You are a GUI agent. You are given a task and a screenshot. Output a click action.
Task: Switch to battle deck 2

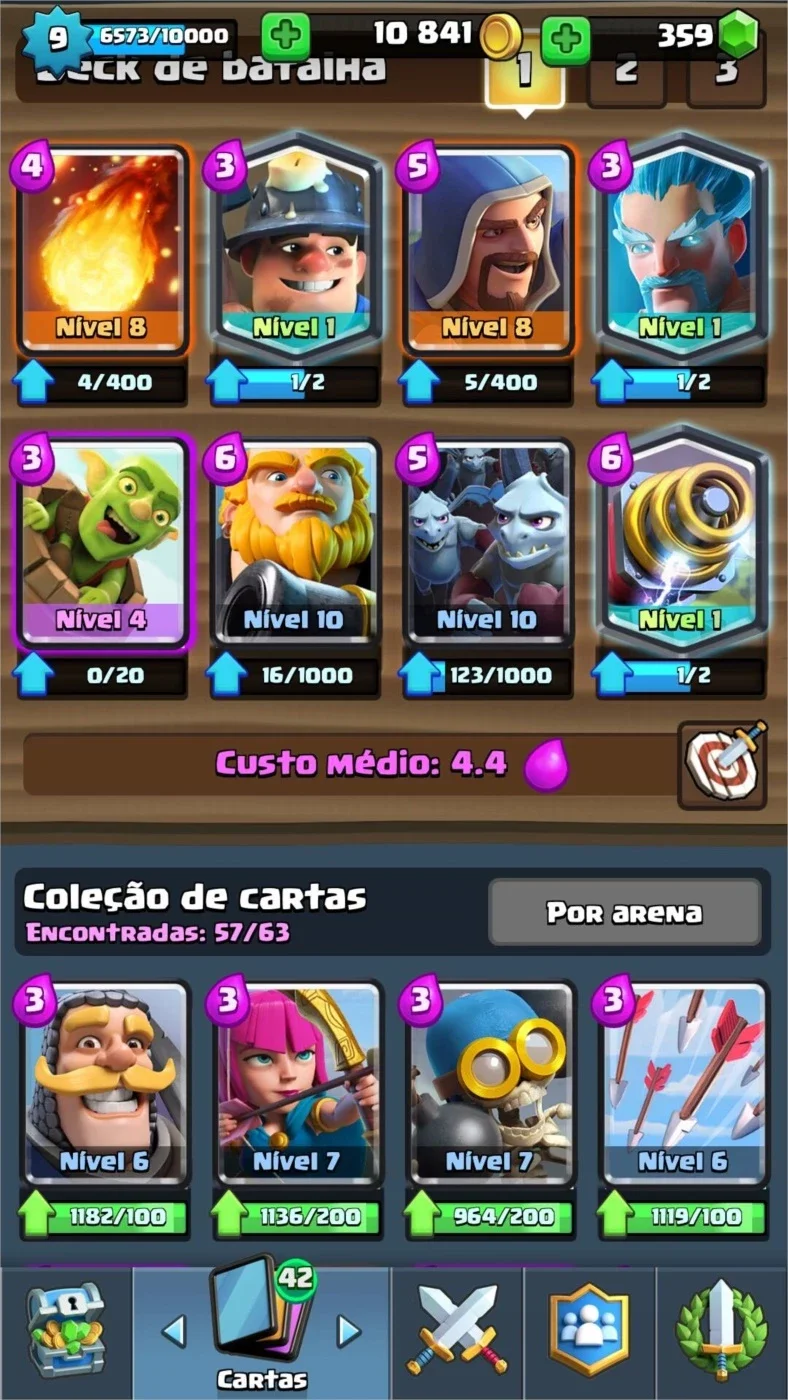[626, 71]
